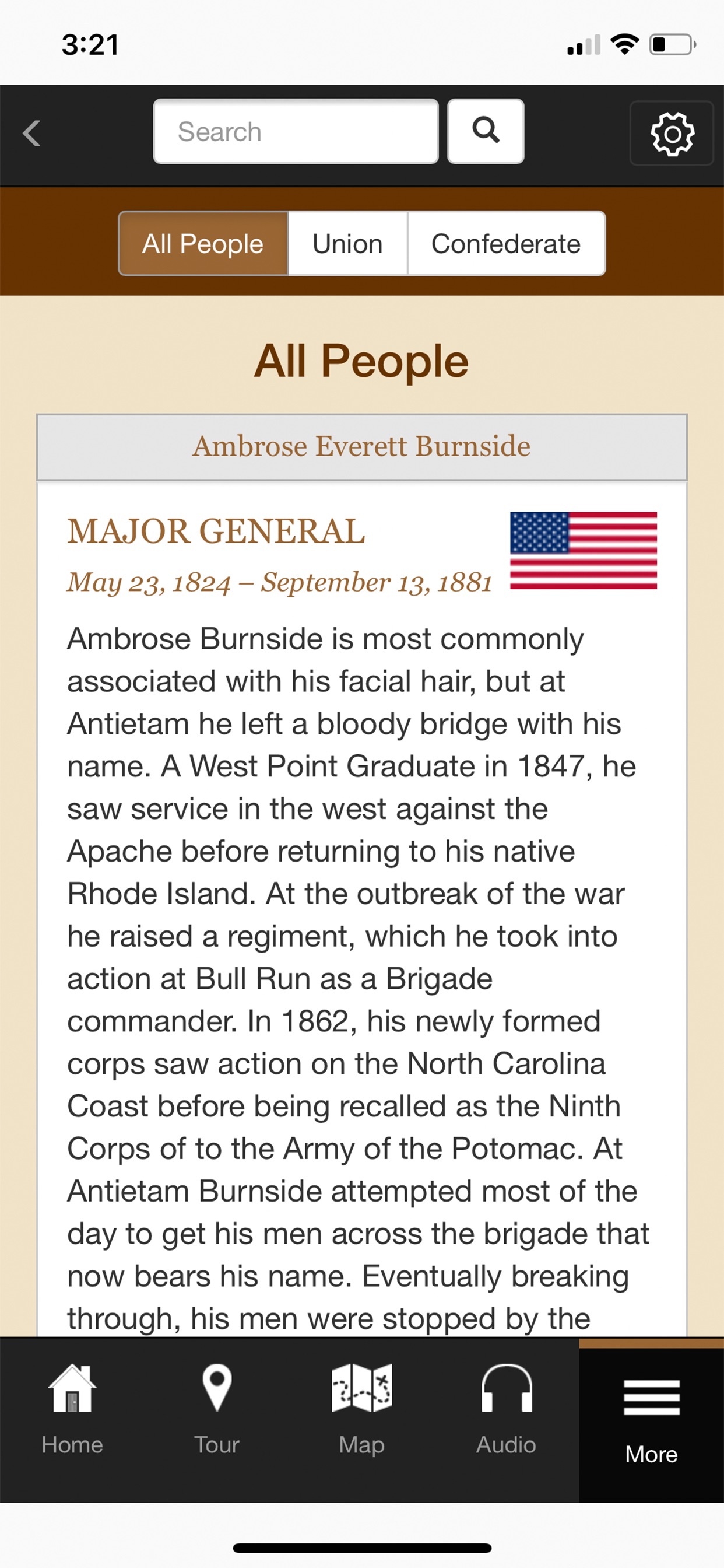The image size is (724, 1568).
Task: Open the Map tab
Action: (362, 1411)
